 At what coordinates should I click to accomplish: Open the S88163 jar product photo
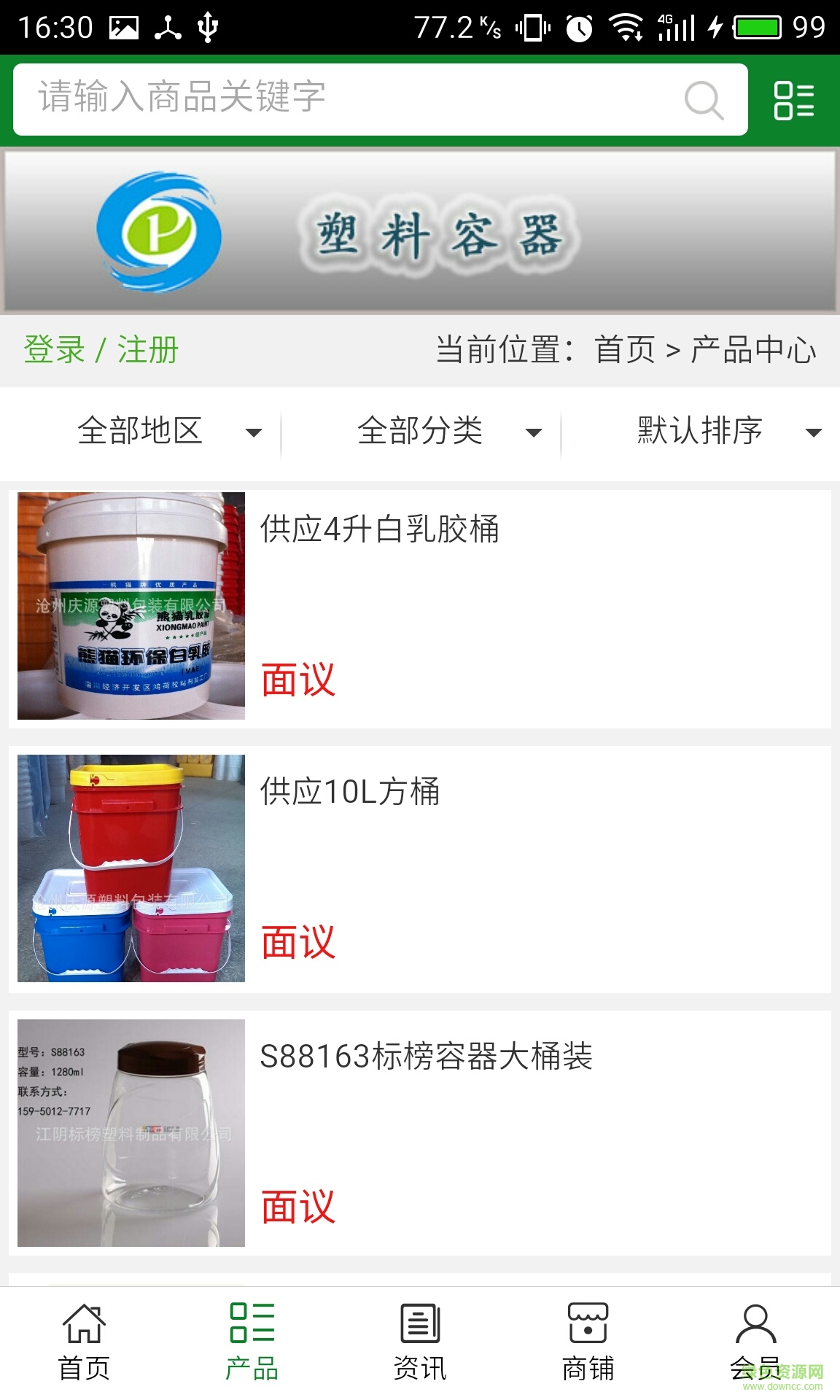(x=131, y=1135)
